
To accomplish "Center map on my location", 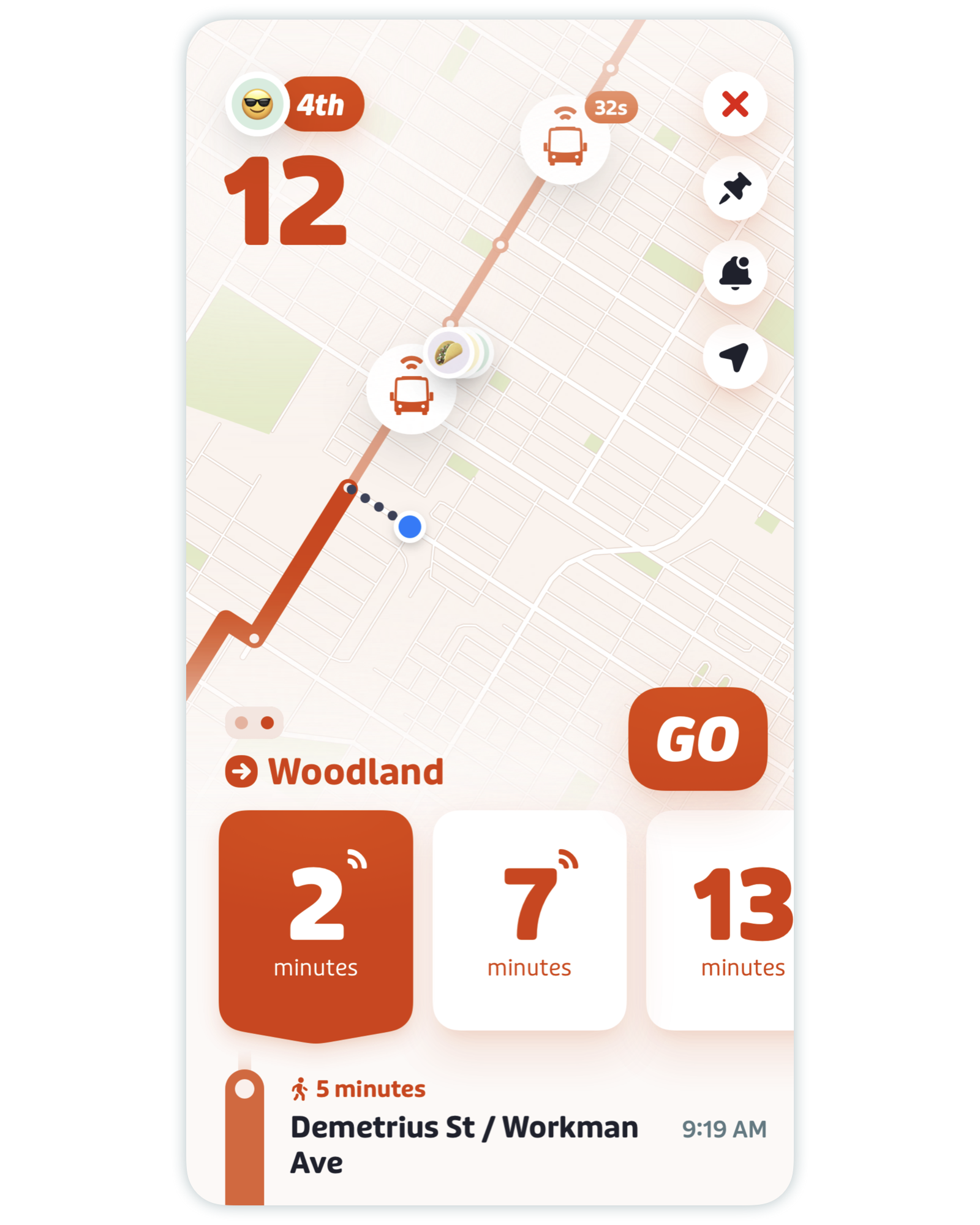I will 734,356.
